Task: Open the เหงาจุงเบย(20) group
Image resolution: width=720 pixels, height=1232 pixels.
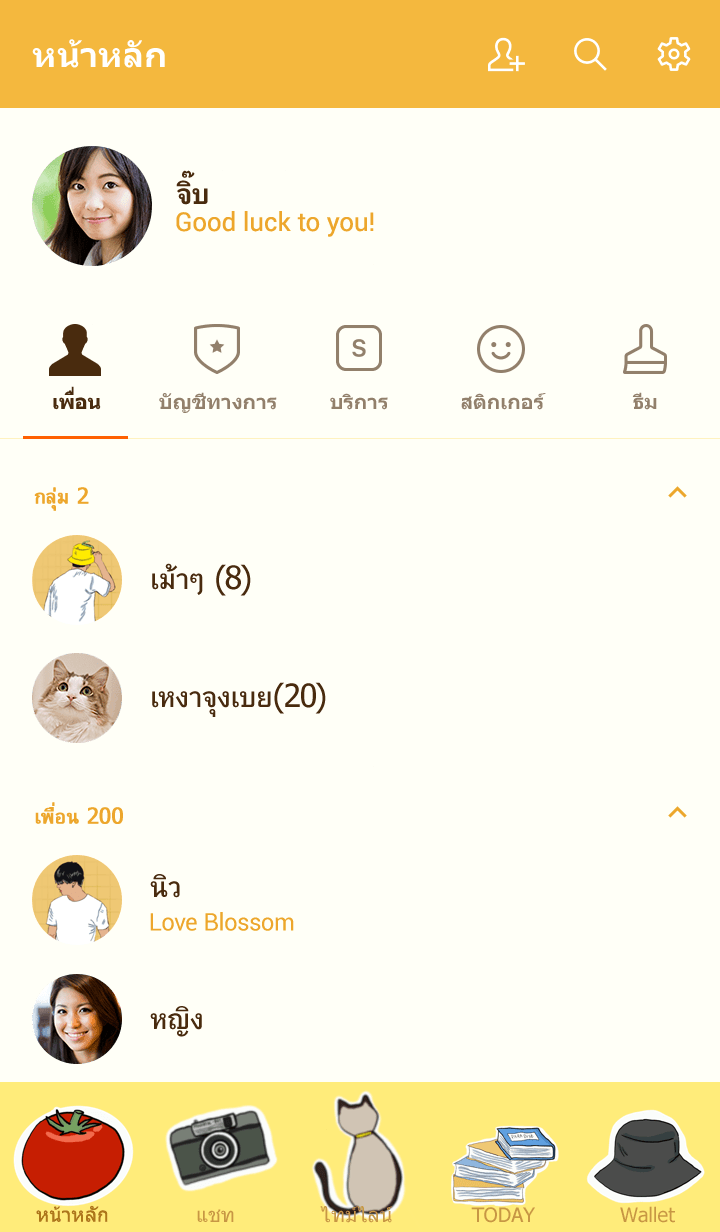Action: [238, 697]
